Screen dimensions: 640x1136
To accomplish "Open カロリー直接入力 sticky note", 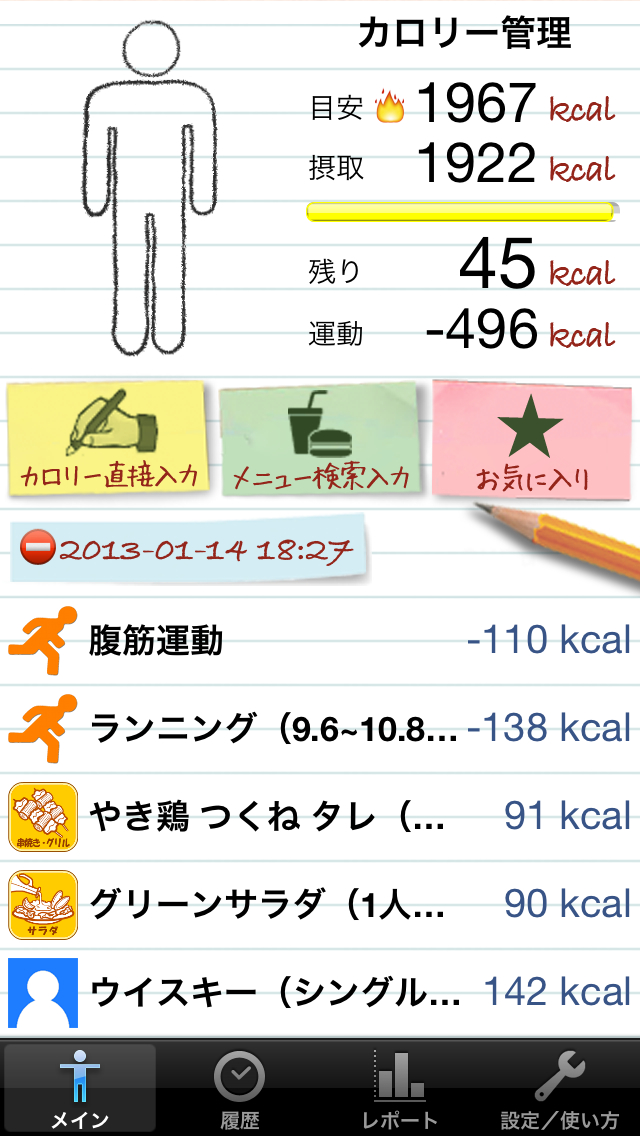I will (x=108, y=438).
